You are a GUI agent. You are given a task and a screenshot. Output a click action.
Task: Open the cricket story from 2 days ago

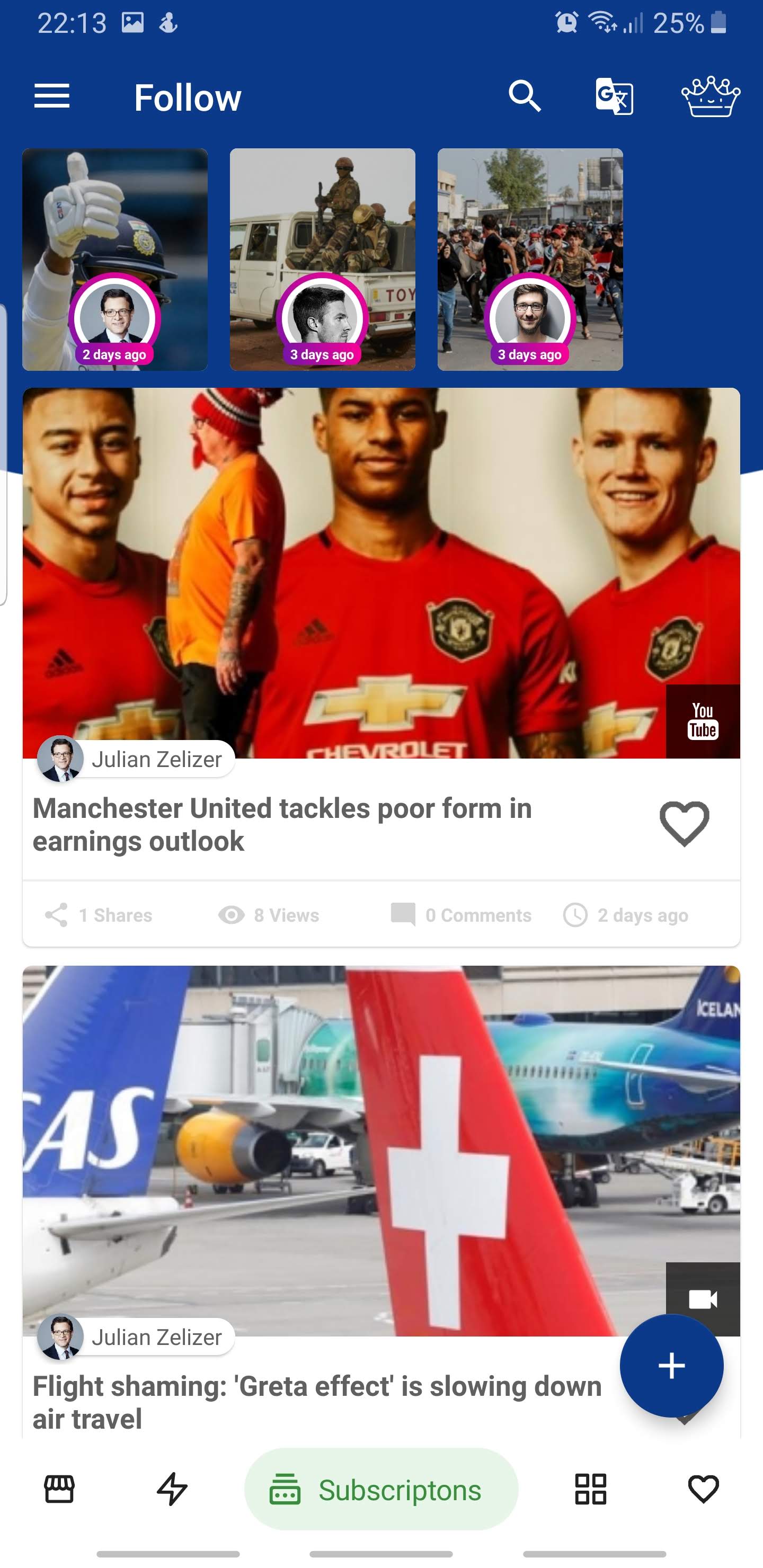pos(115,260)
